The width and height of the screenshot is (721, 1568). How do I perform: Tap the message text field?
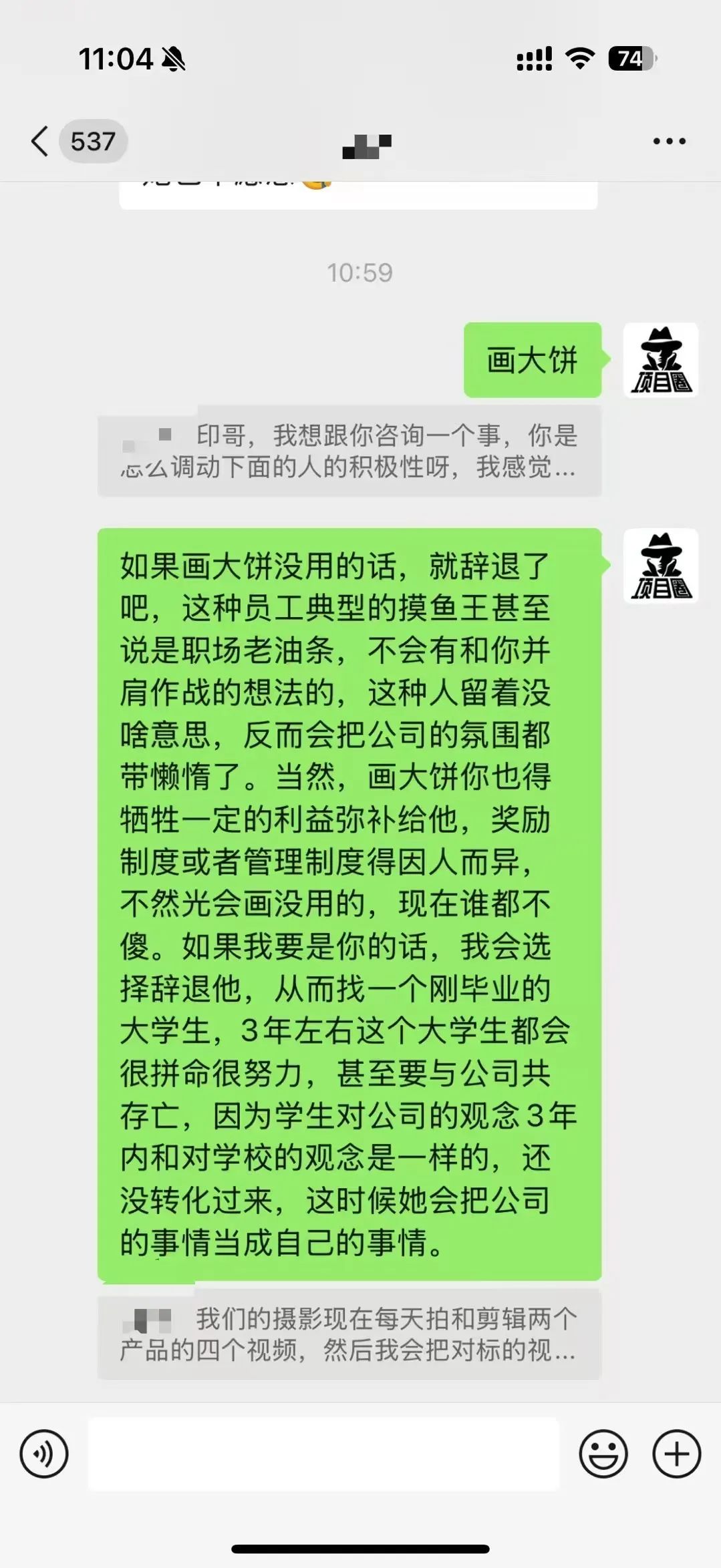pos(323,1453)
